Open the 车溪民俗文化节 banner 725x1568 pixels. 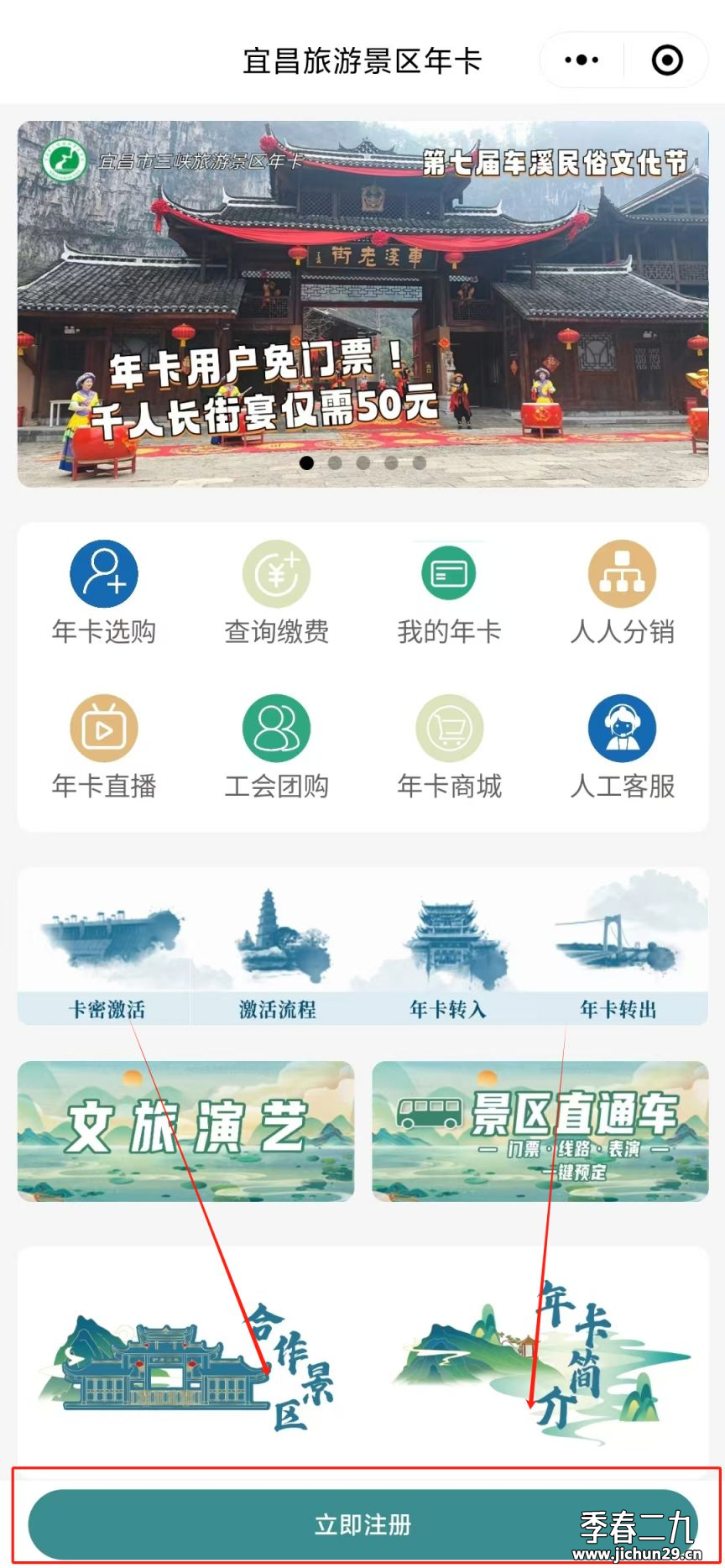[x=362, y=304]
